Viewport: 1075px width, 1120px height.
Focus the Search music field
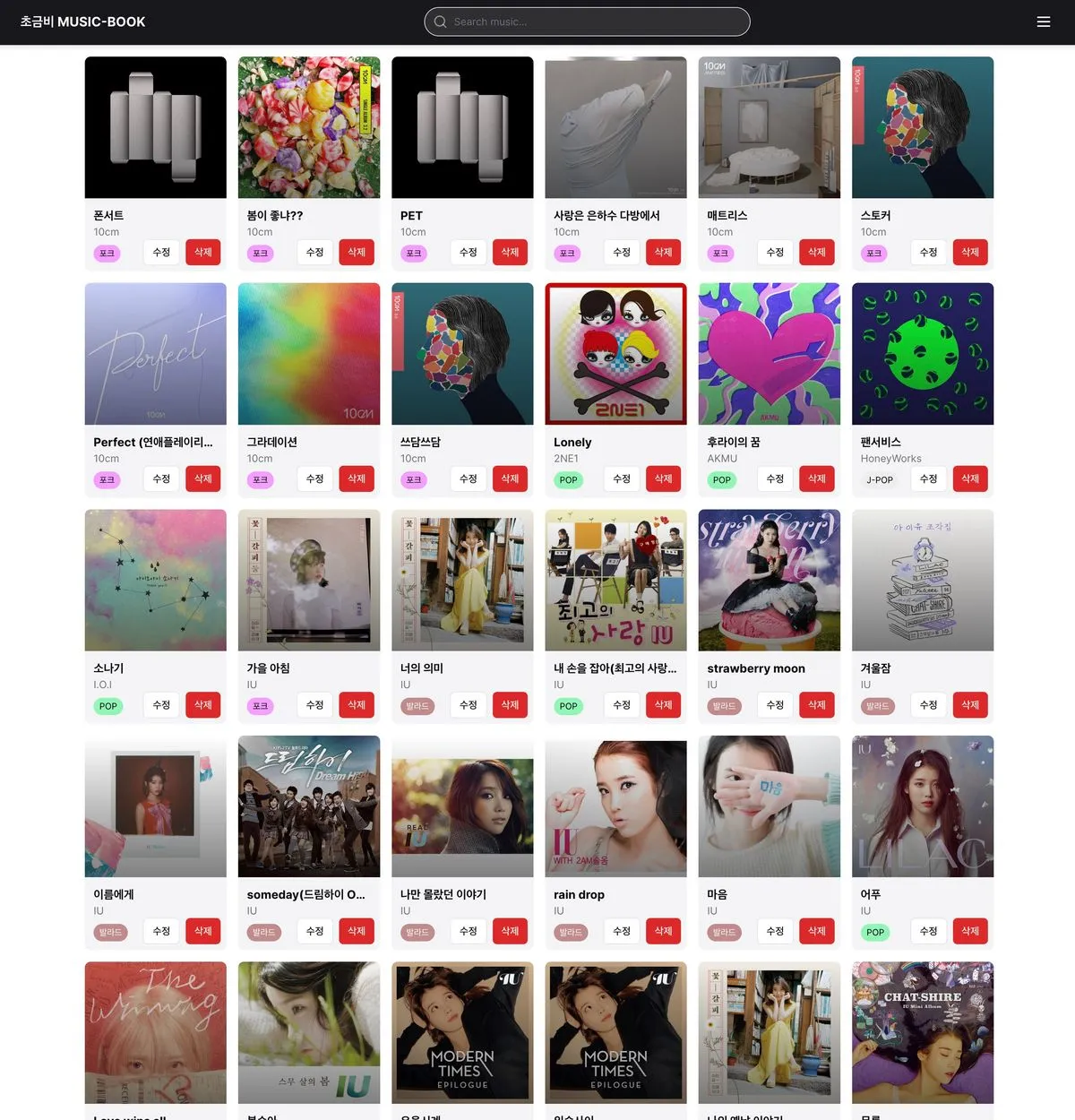[587, 22]
